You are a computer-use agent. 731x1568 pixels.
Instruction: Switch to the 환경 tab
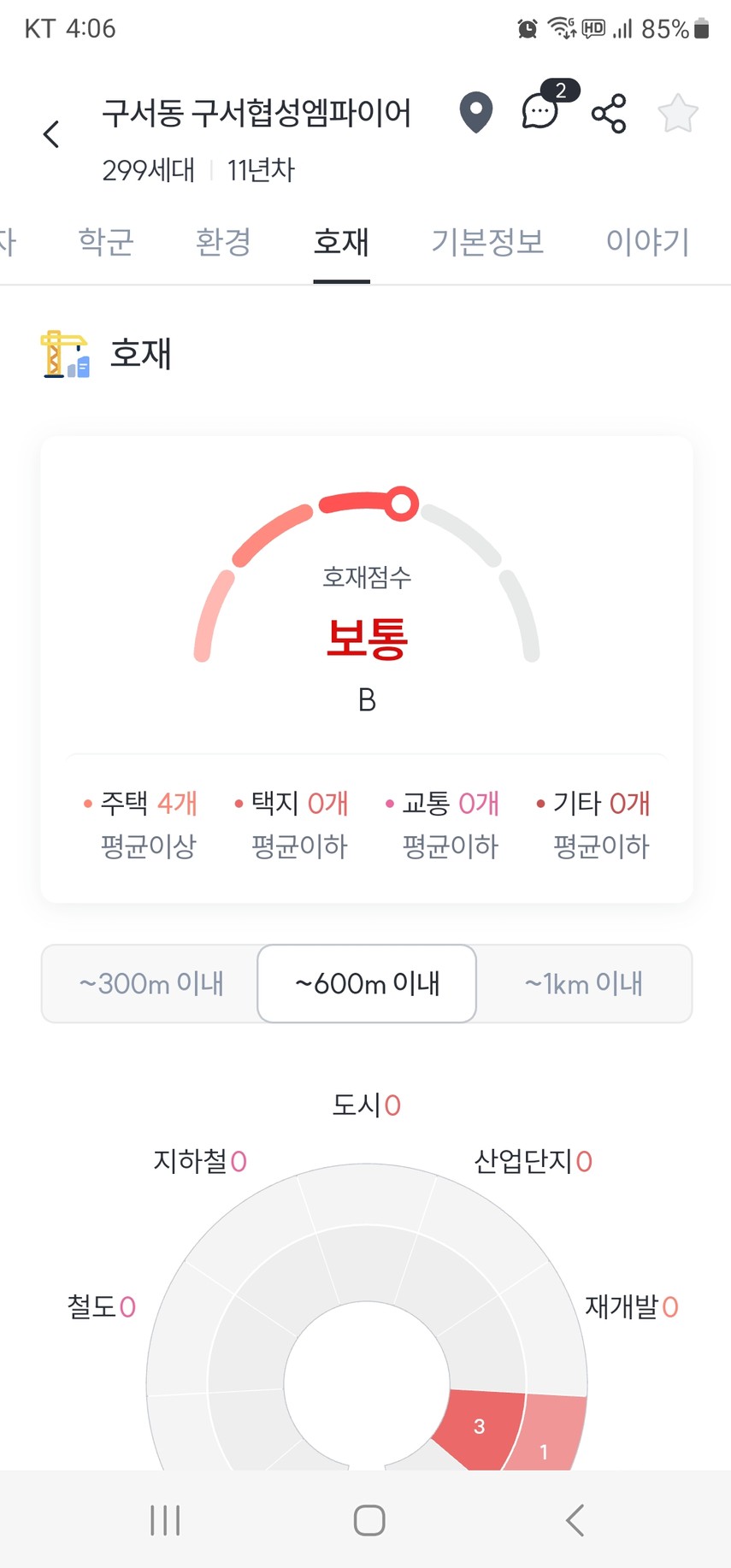point(223,242)
